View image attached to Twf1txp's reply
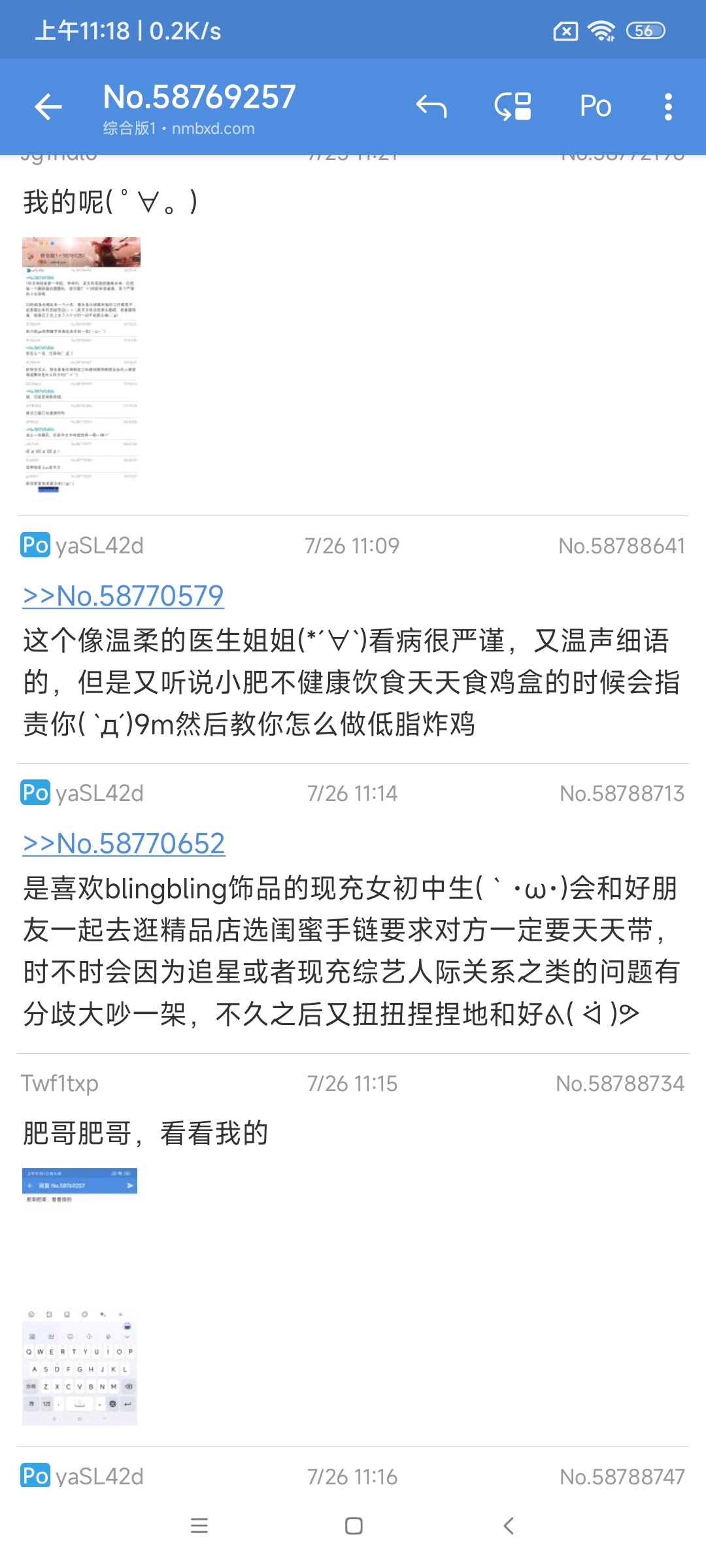 pos(80,1296)
